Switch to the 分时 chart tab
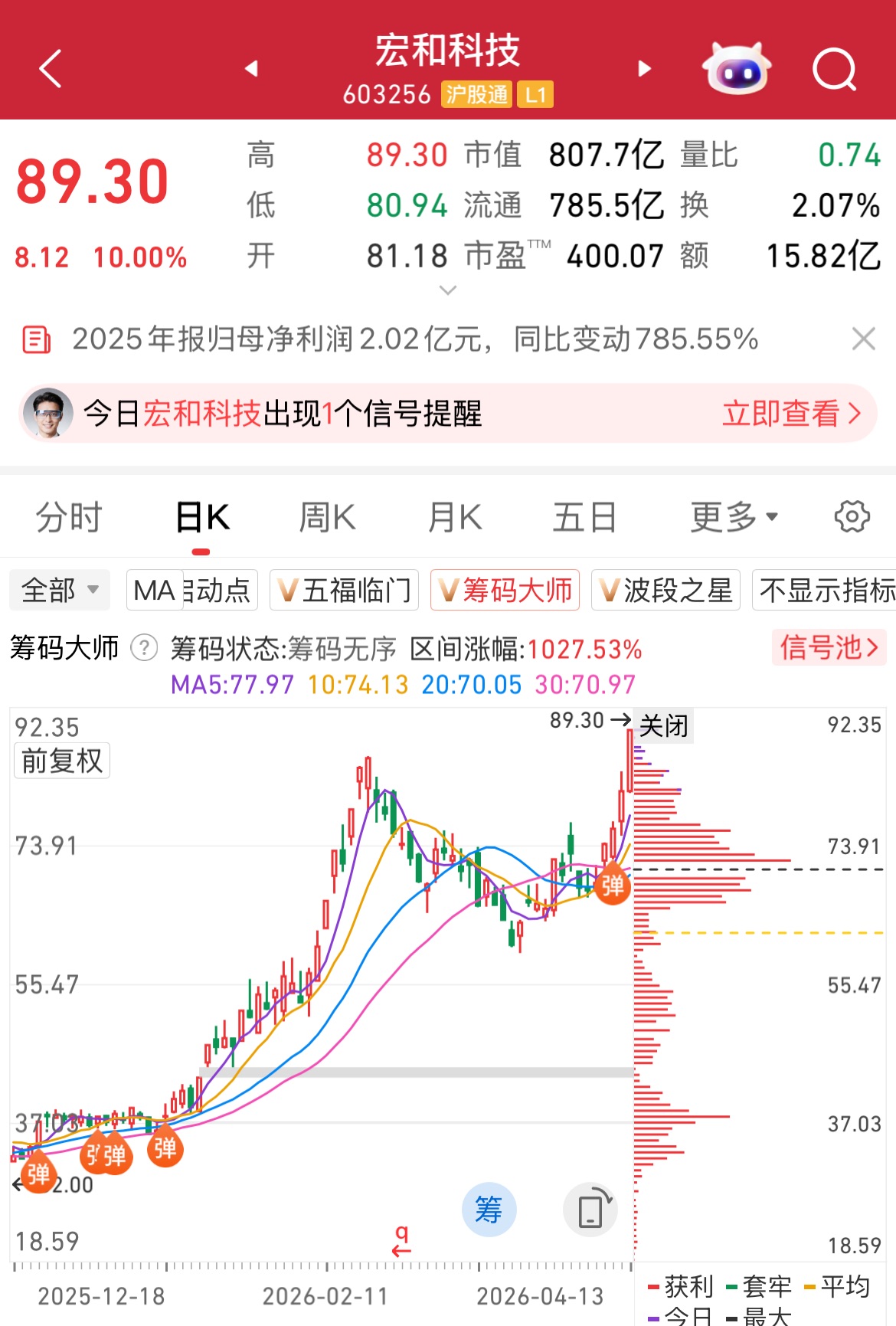Image resolution: width=896 pixels, height=1326 pixels. point(69,518)
